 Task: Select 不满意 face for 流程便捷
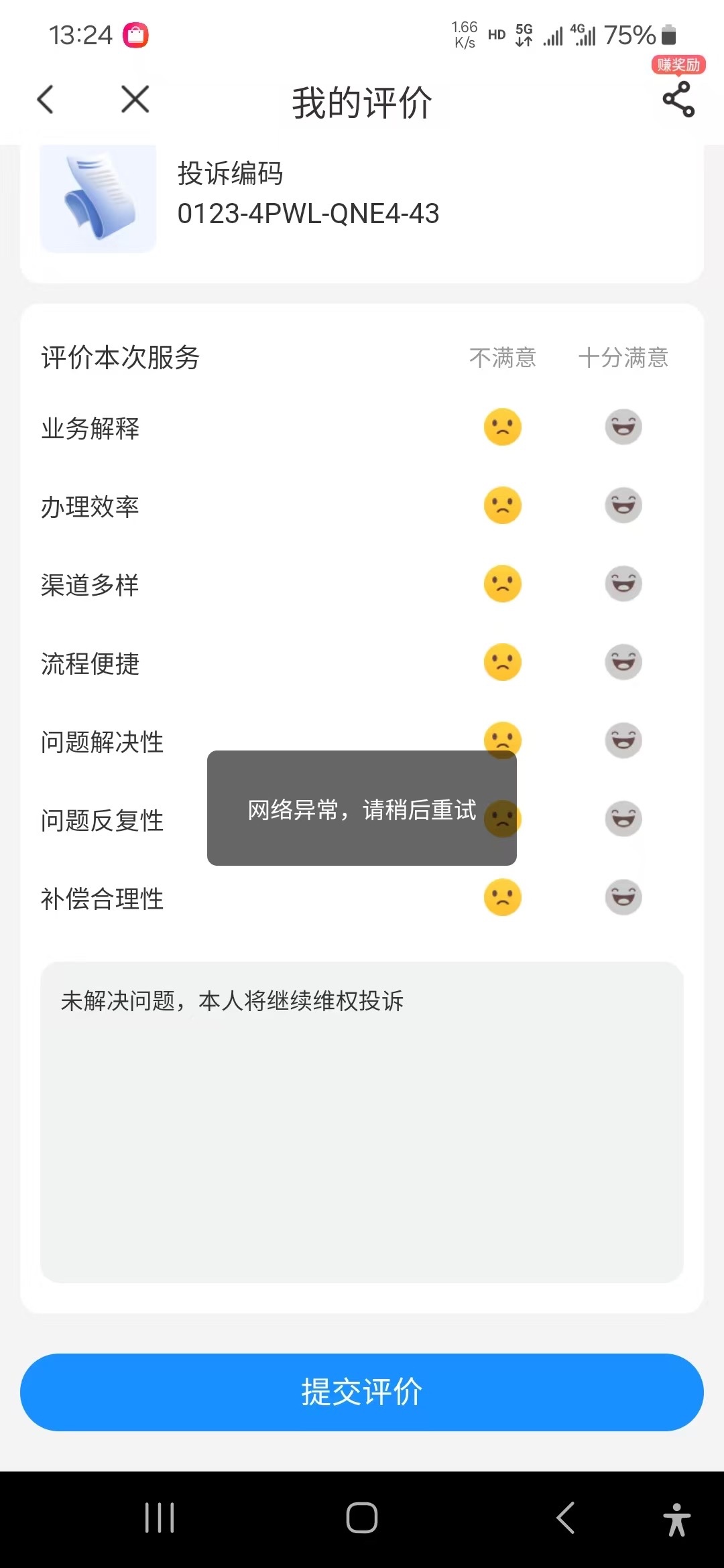click(502, 662)
